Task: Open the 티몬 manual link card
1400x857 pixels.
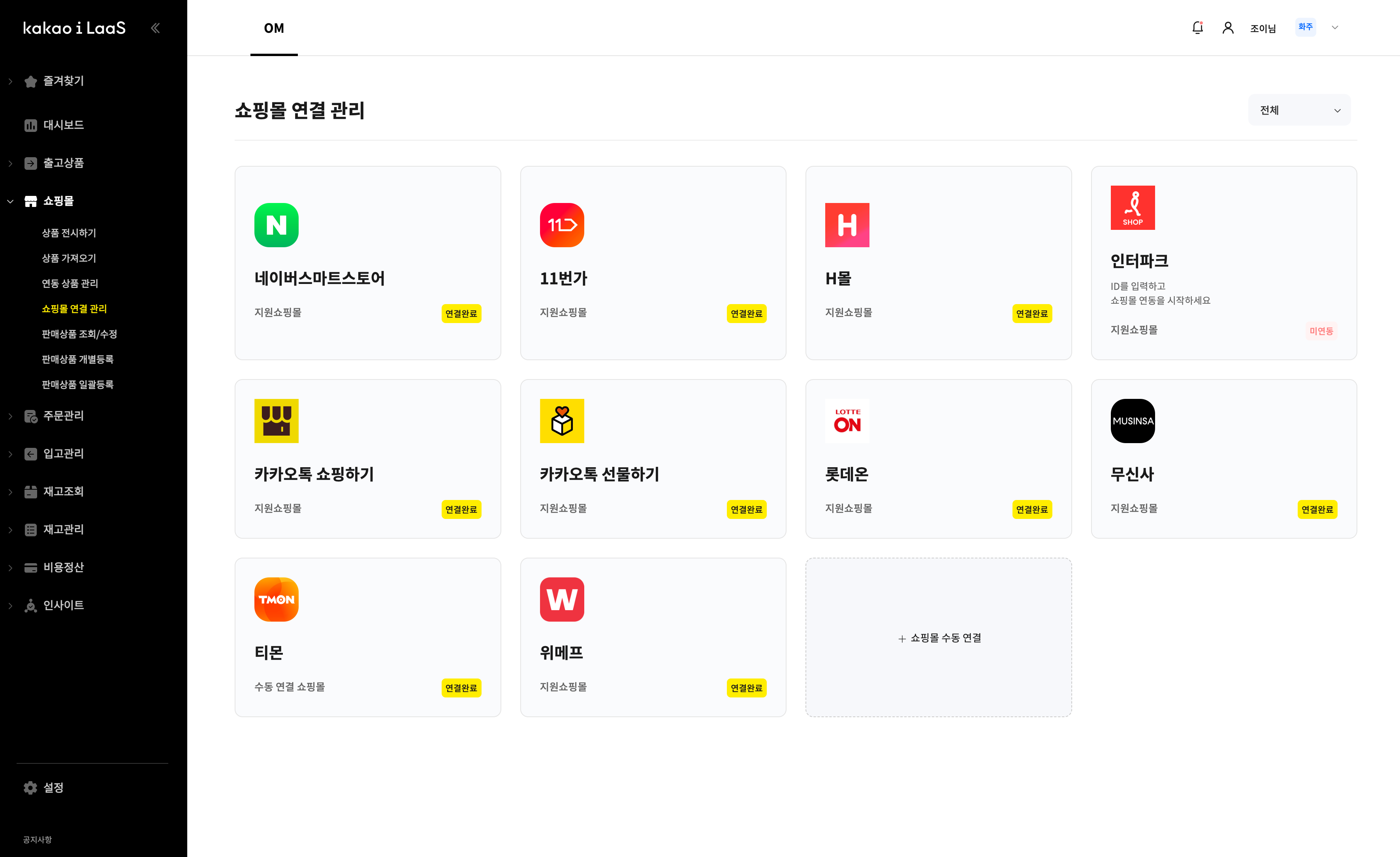Action: pyautogui.click(x=368, y=637)
